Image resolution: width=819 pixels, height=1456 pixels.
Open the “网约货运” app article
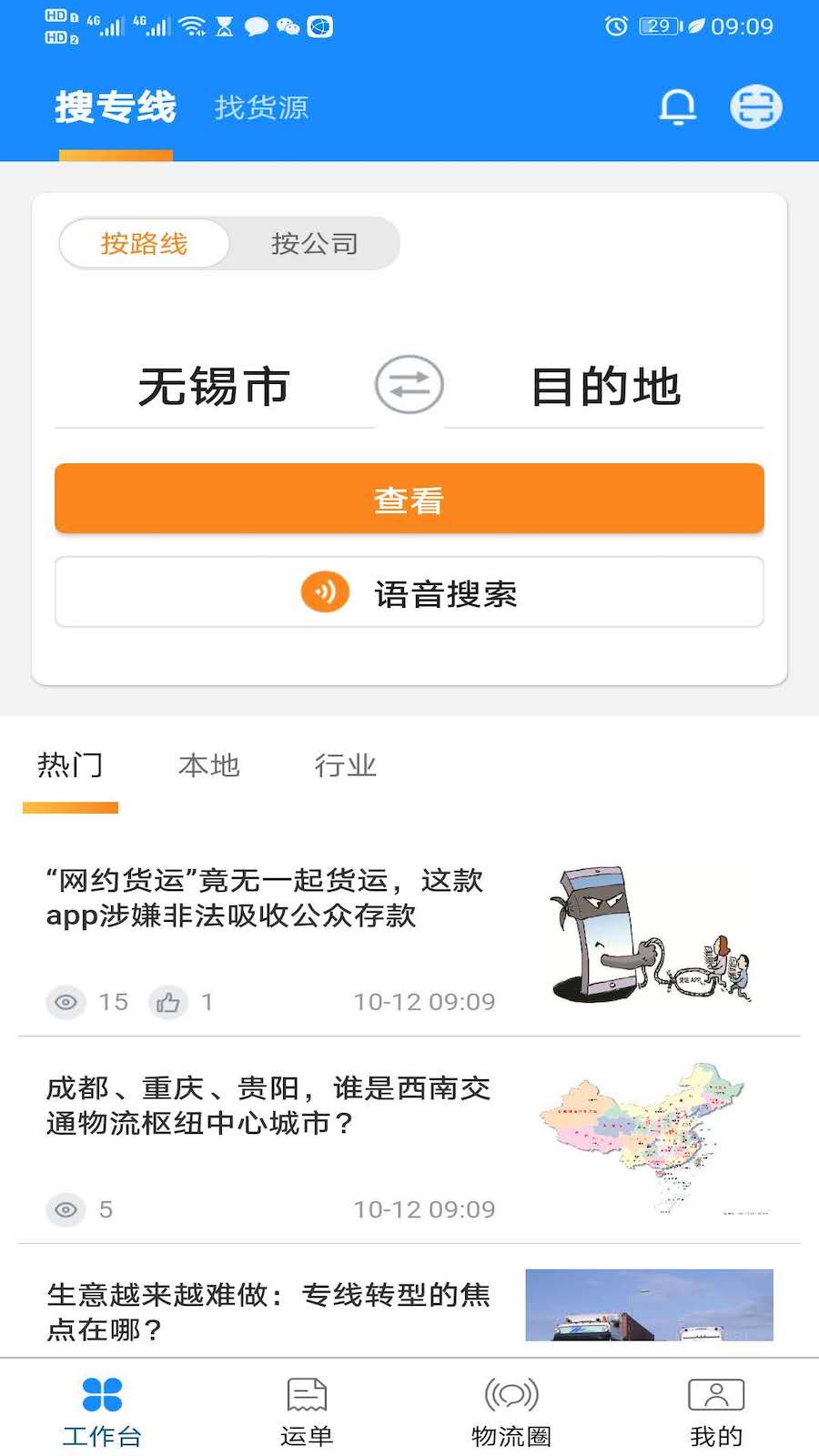[264, 897]
